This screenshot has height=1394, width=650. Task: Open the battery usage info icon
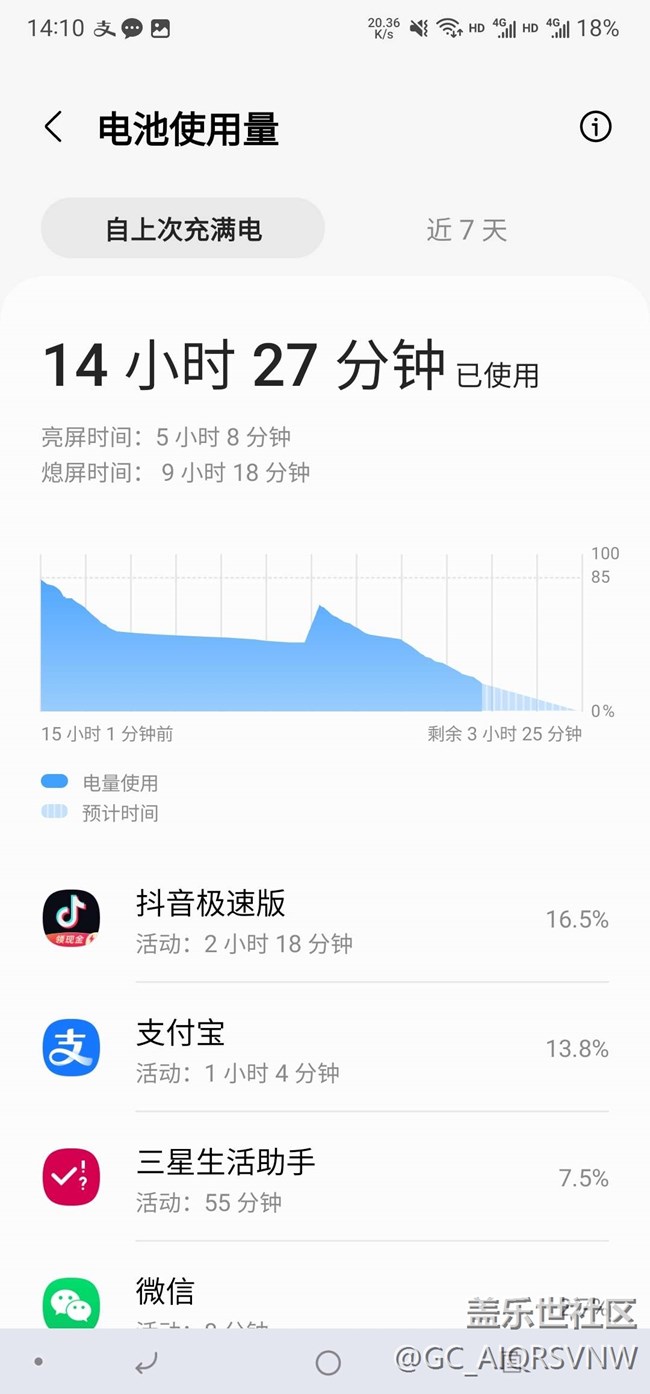pos(595,127)
